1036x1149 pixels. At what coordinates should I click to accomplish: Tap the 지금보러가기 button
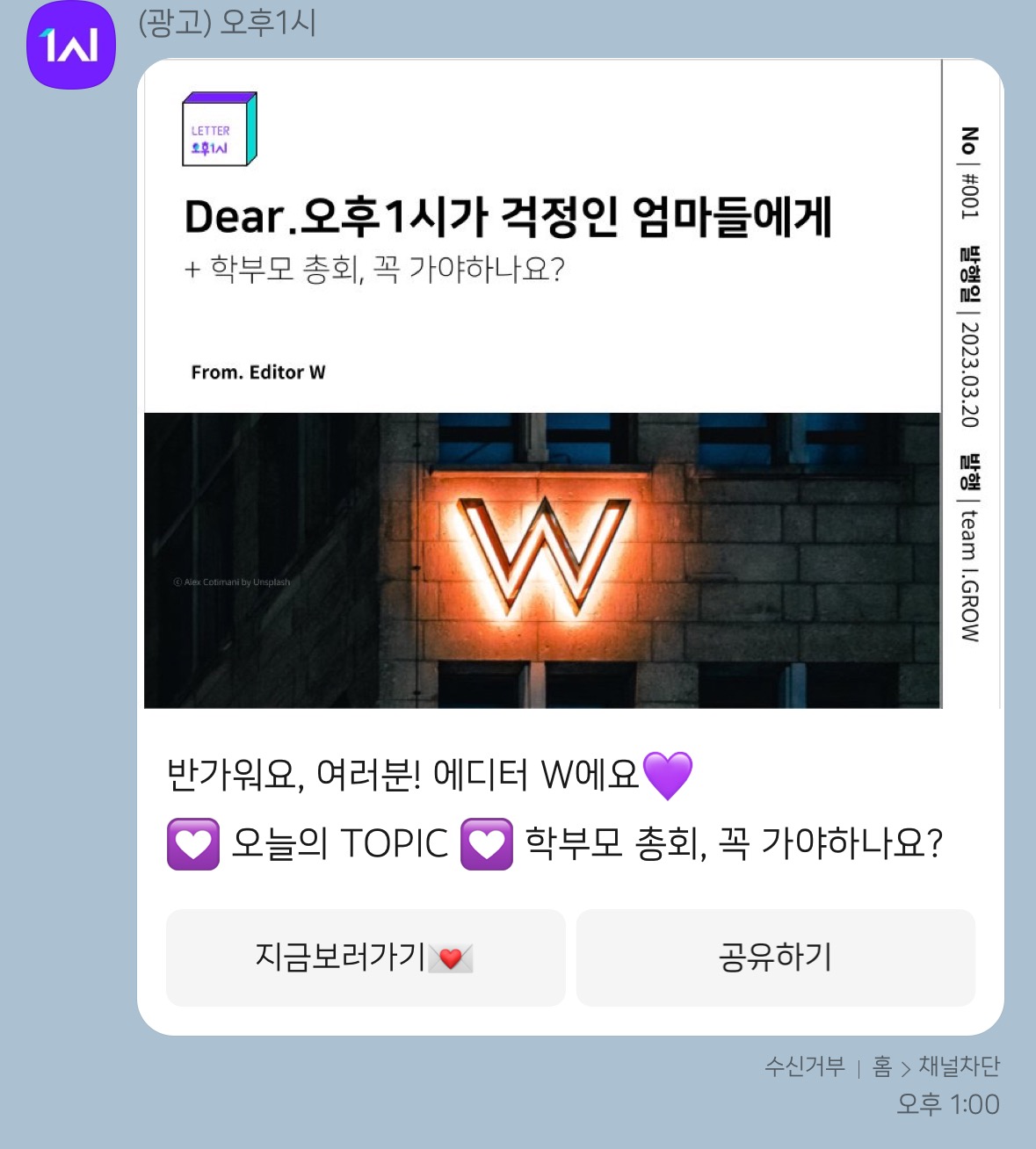[x=366, y=957]
